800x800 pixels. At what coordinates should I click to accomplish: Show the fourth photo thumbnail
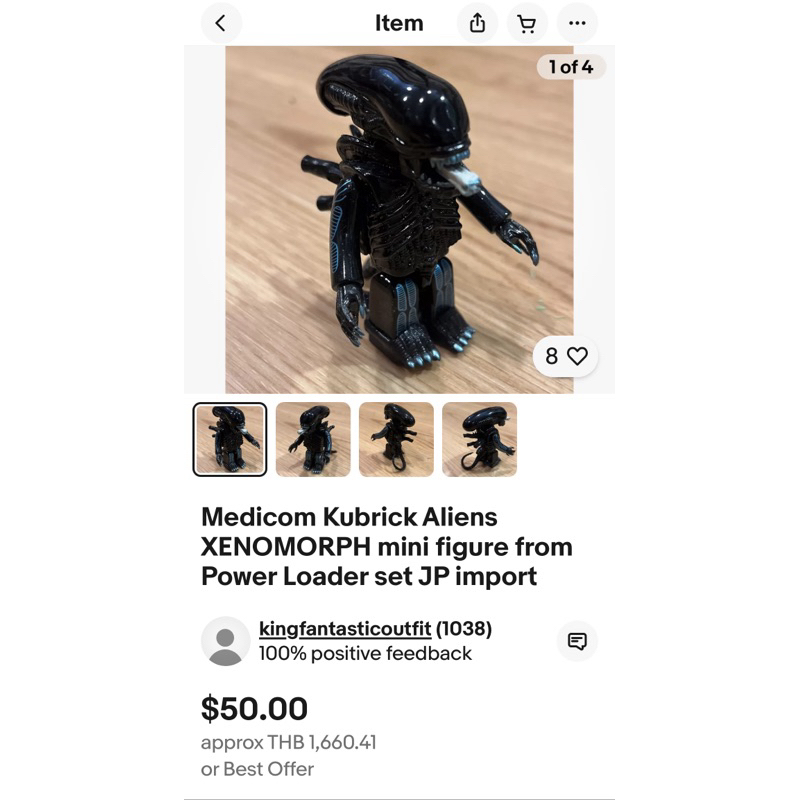(479, 439)
